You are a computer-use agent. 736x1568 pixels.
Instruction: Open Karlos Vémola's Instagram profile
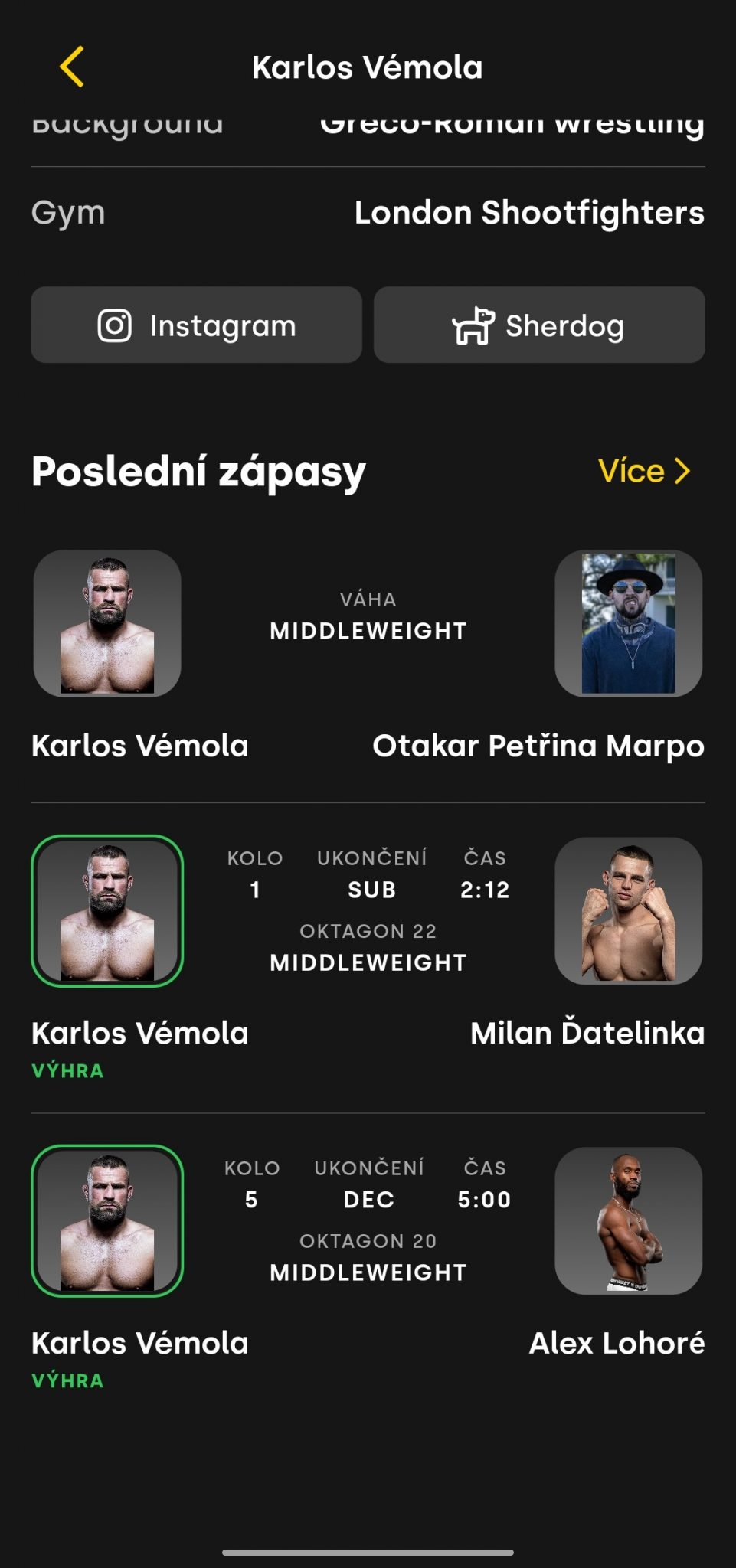(196, 325)
